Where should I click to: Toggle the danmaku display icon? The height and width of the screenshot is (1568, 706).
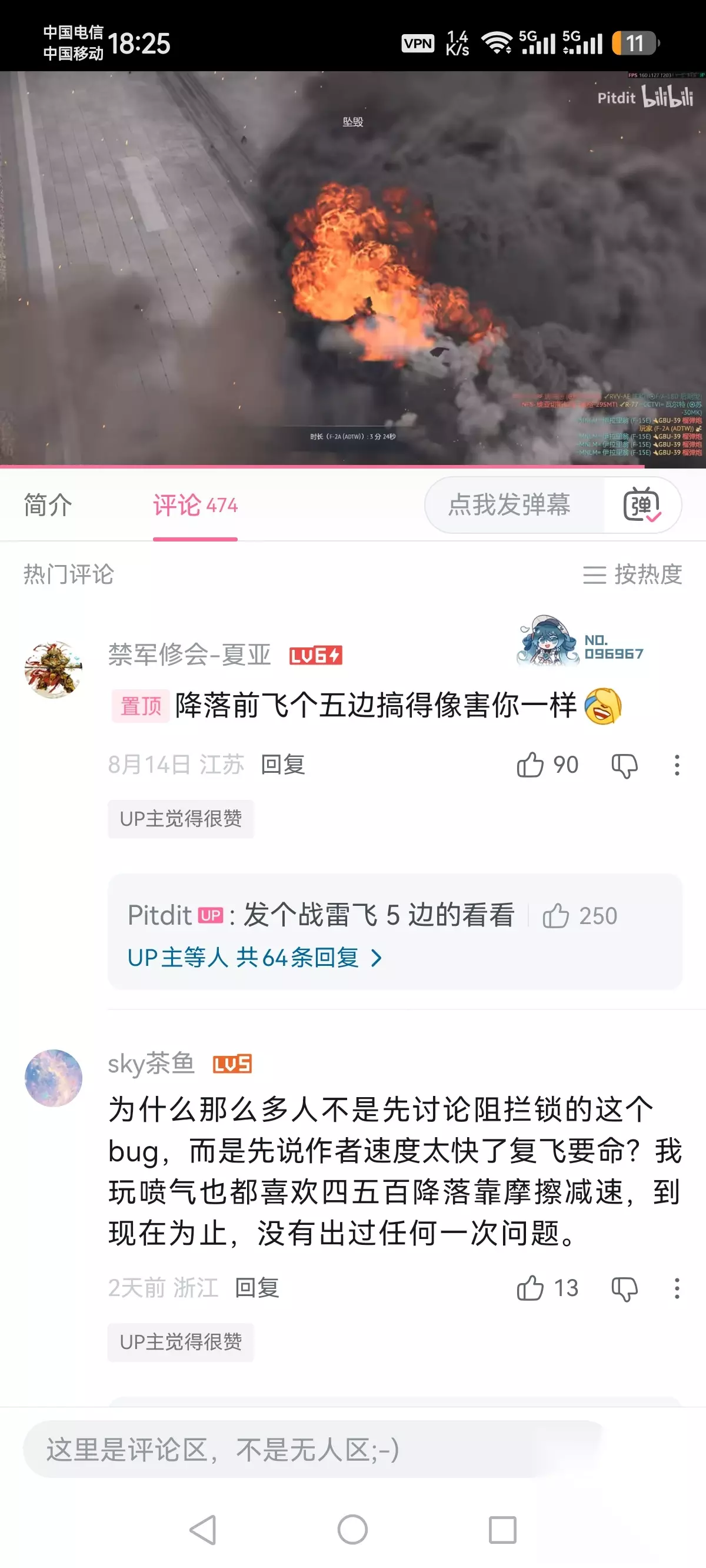tap(641, 504)
